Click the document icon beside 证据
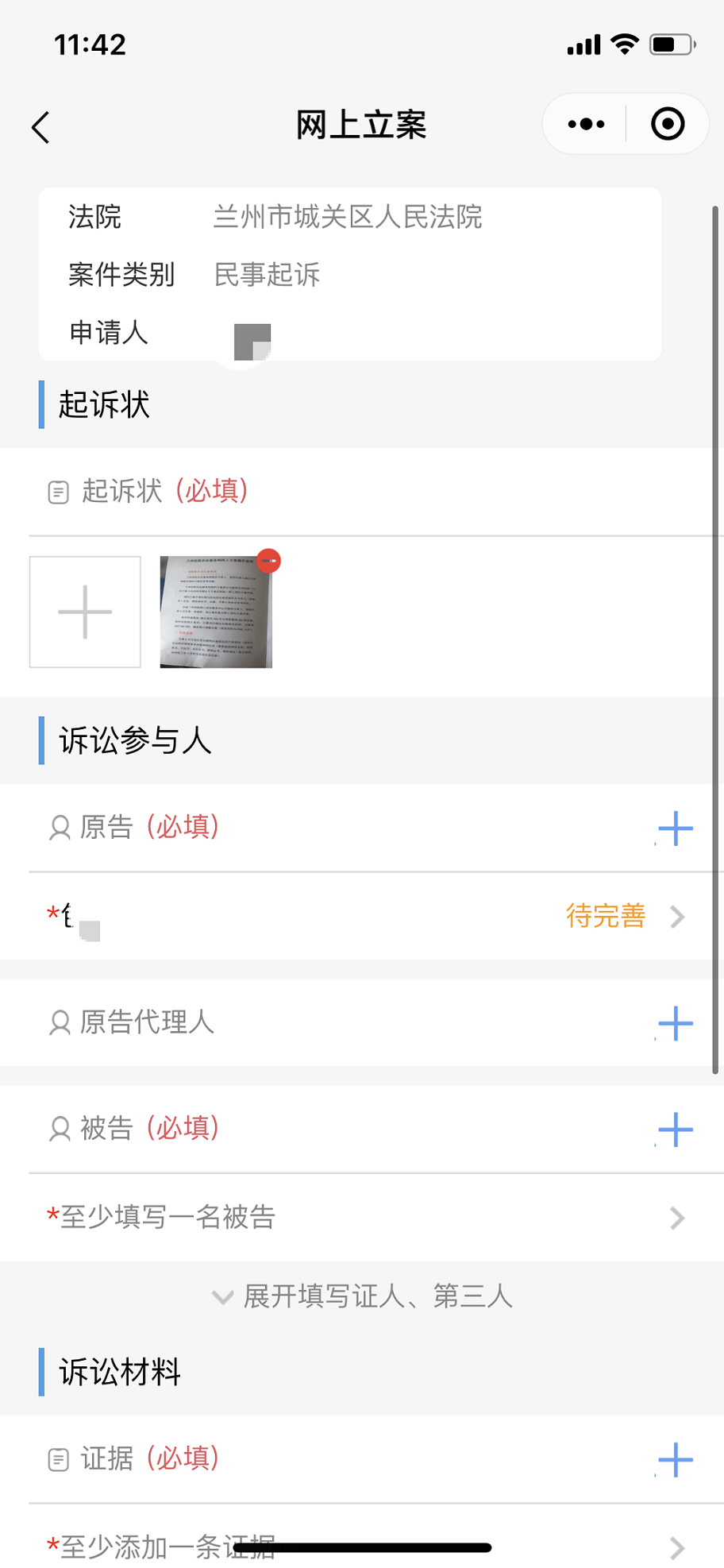This screenshot has height=1568, width=724. click(57, 1459)
